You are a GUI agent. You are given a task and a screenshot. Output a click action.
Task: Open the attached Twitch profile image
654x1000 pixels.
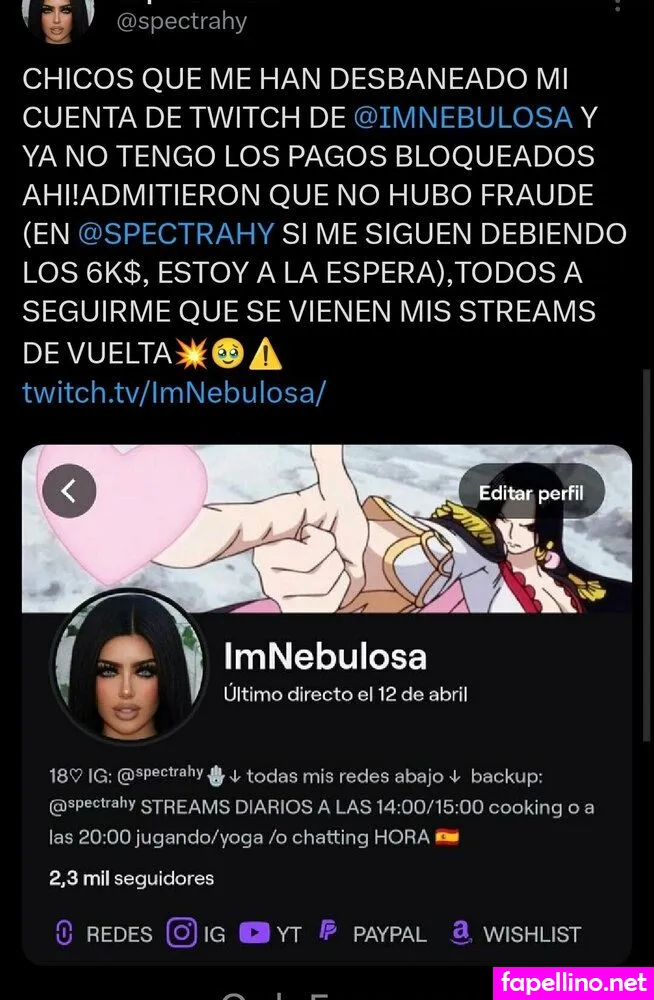point(327,700)
